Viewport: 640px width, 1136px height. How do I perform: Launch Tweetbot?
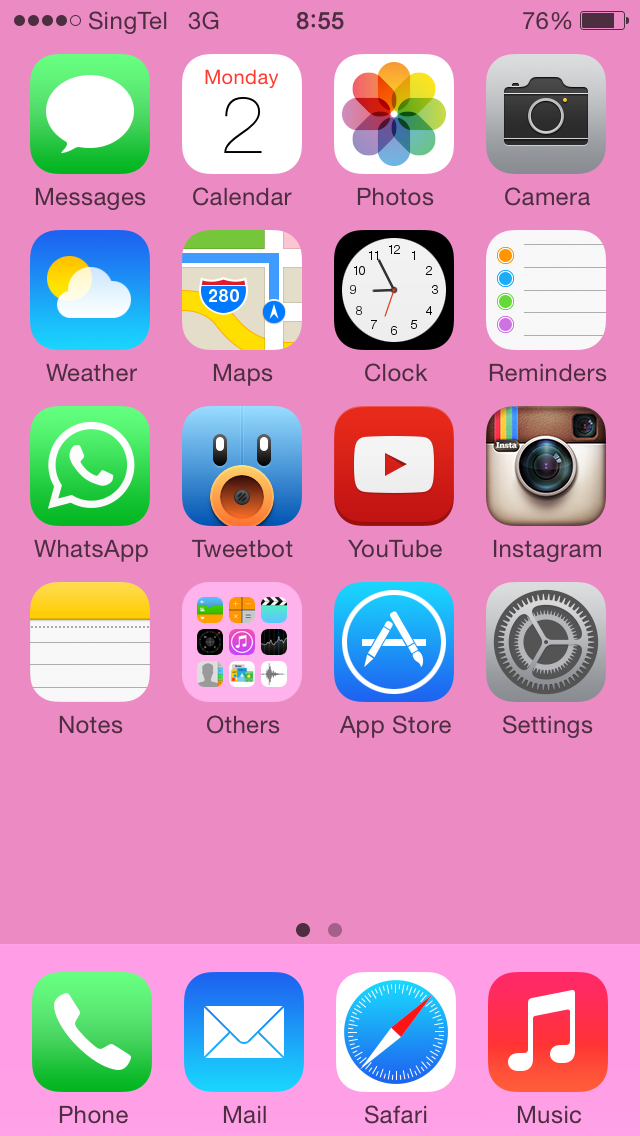click(x=242, y=466)
